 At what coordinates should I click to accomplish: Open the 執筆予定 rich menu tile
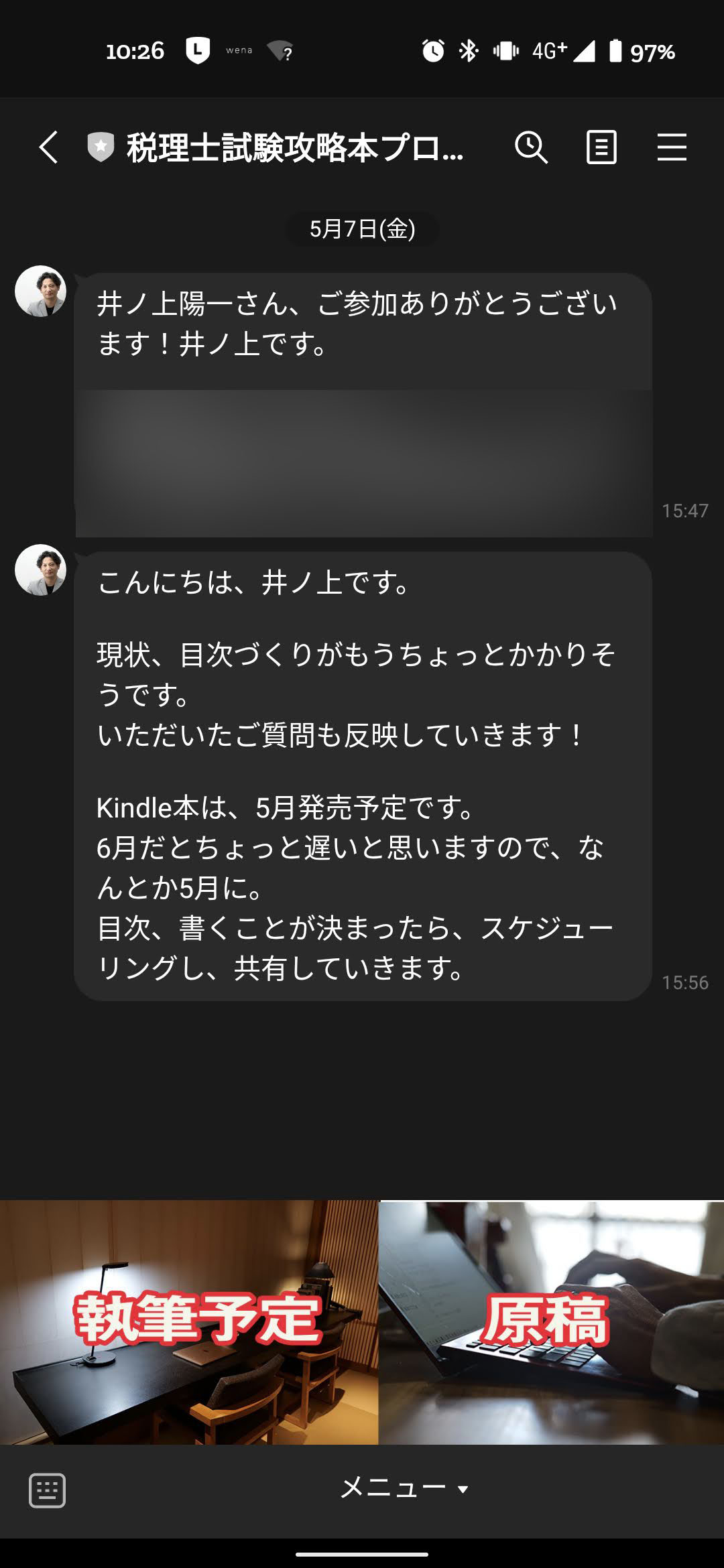[x=189, y=1321]
